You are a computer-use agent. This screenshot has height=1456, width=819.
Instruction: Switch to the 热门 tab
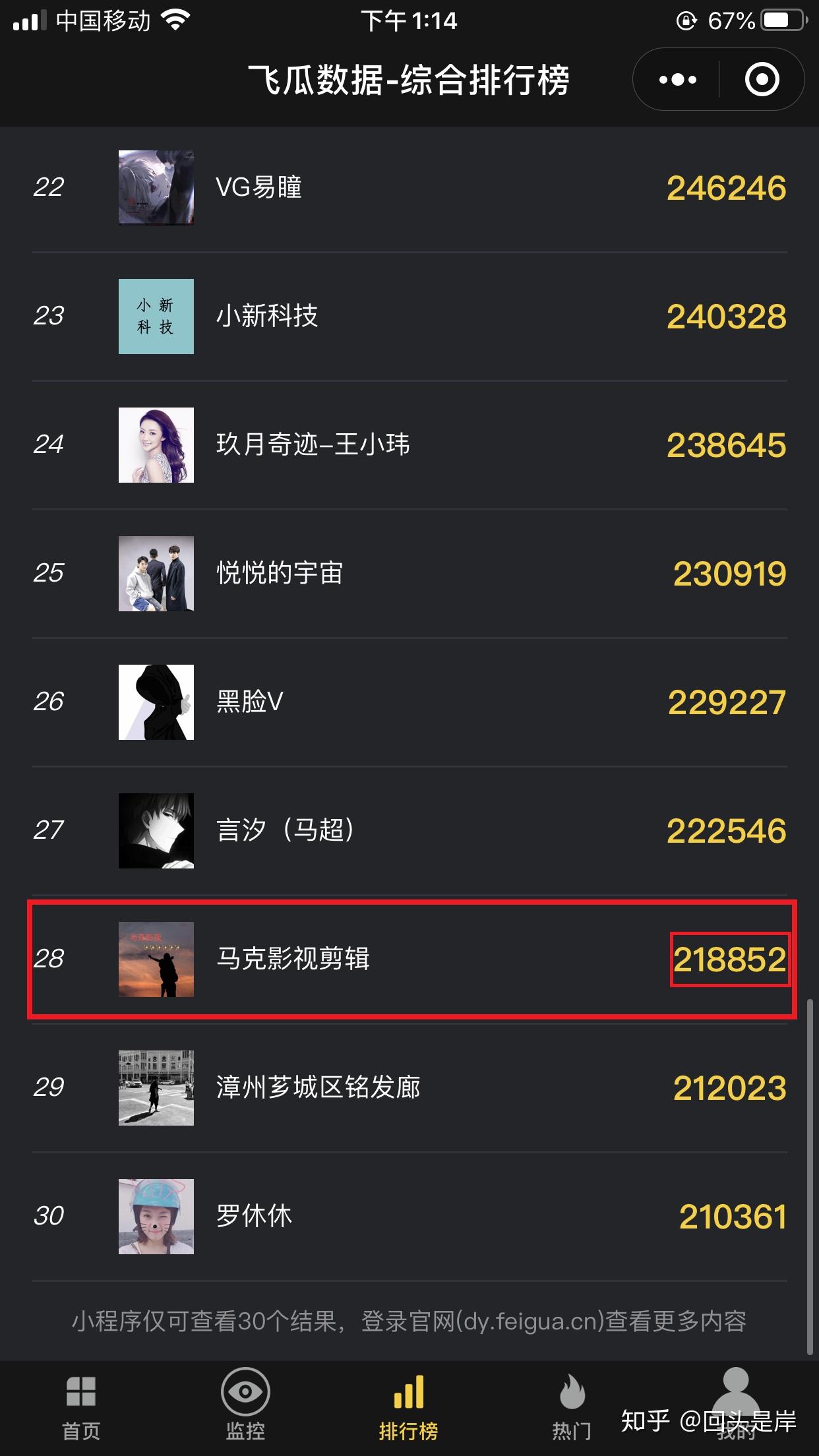(572, 1409)
